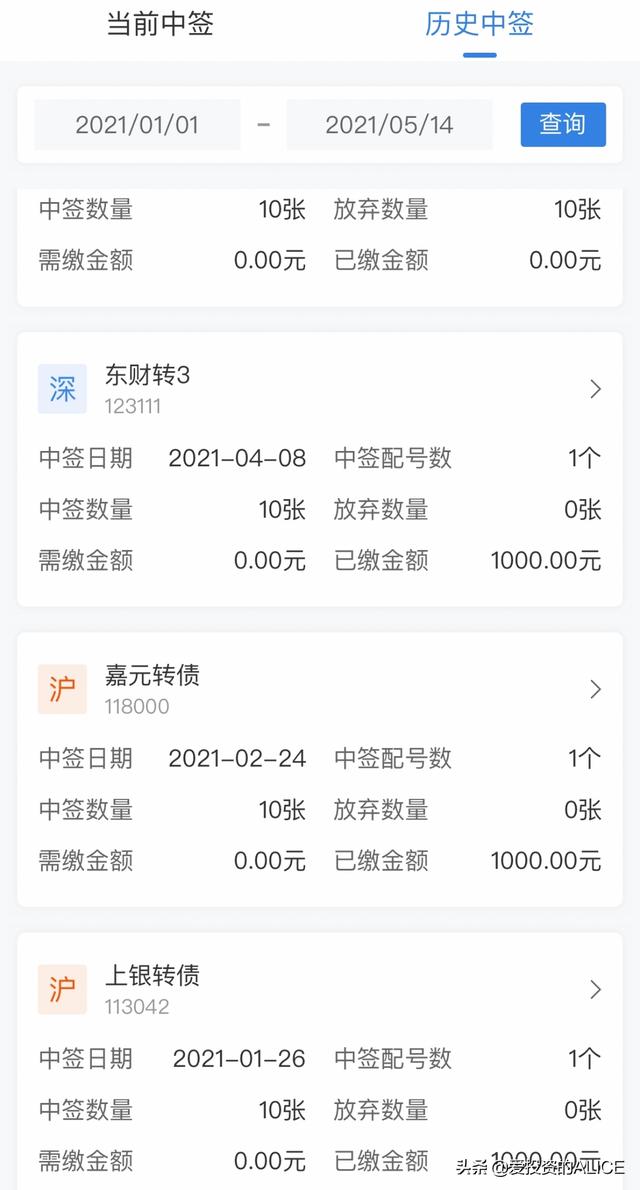This screenshot has width=640, height=1190.
Task: Tap the 查询 query button
Action: (562, 125)
